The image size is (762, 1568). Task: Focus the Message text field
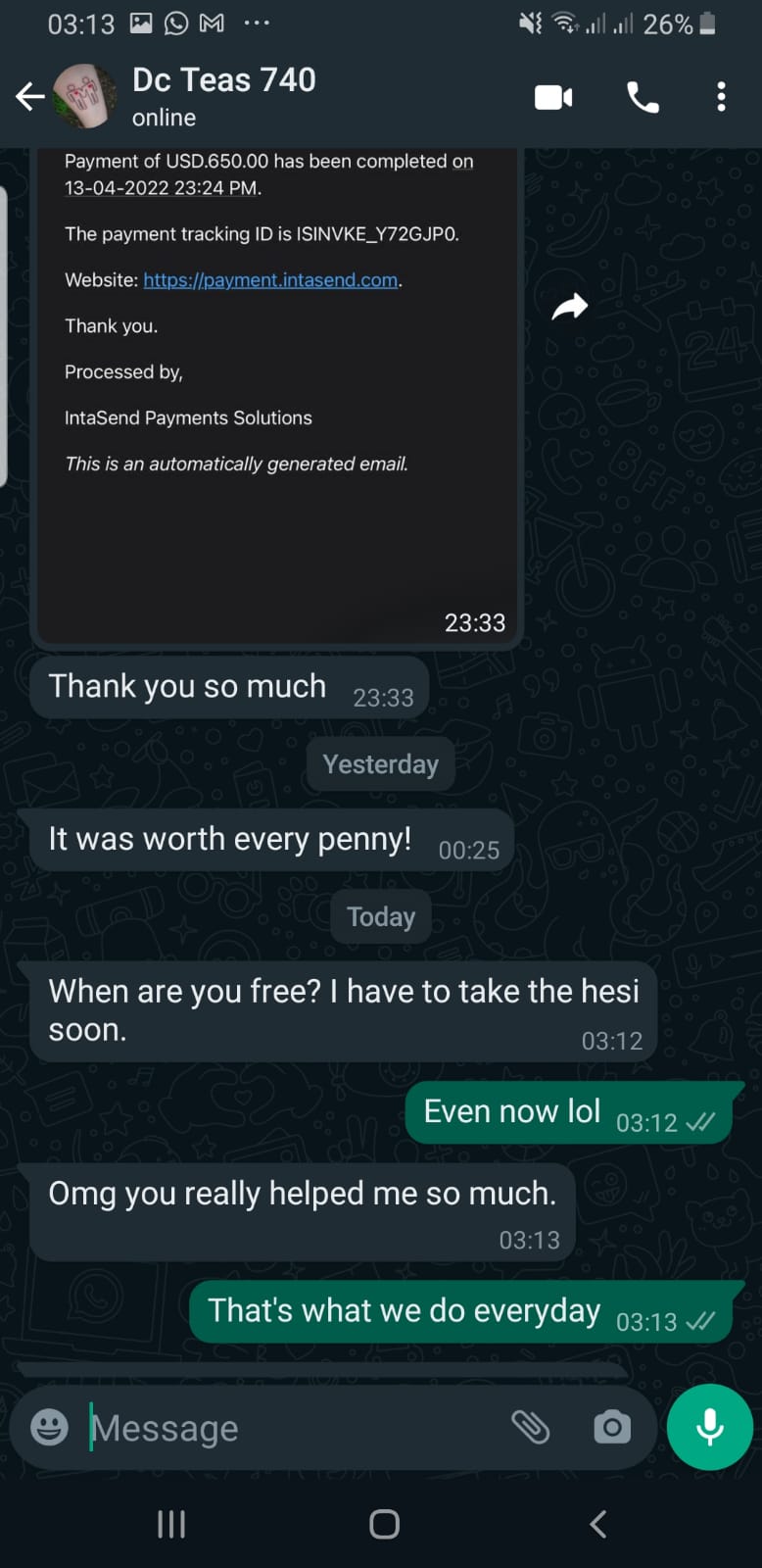click(294, 1428)
